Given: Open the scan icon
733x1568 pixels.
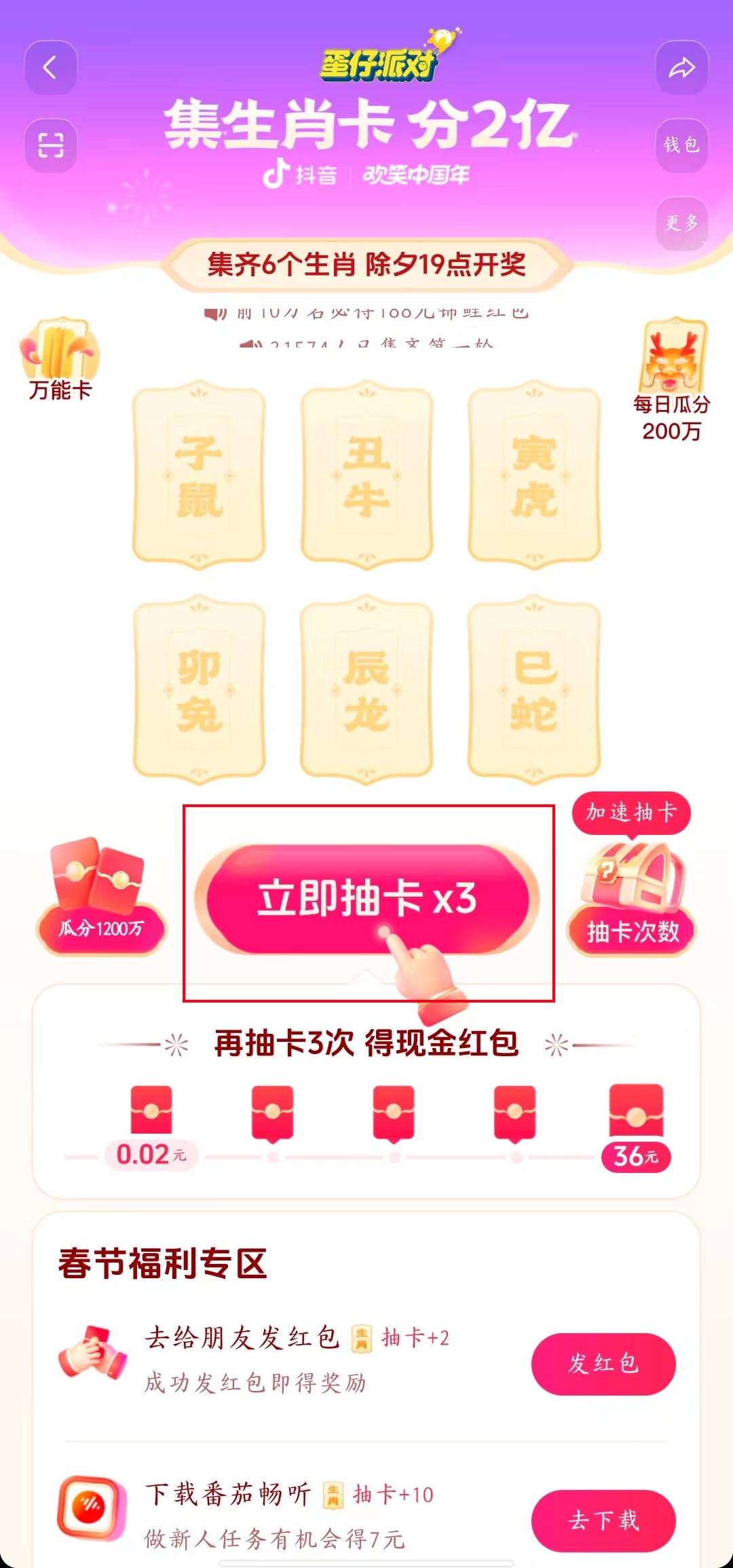Looking at the screenshot, I should coord(50,145).
